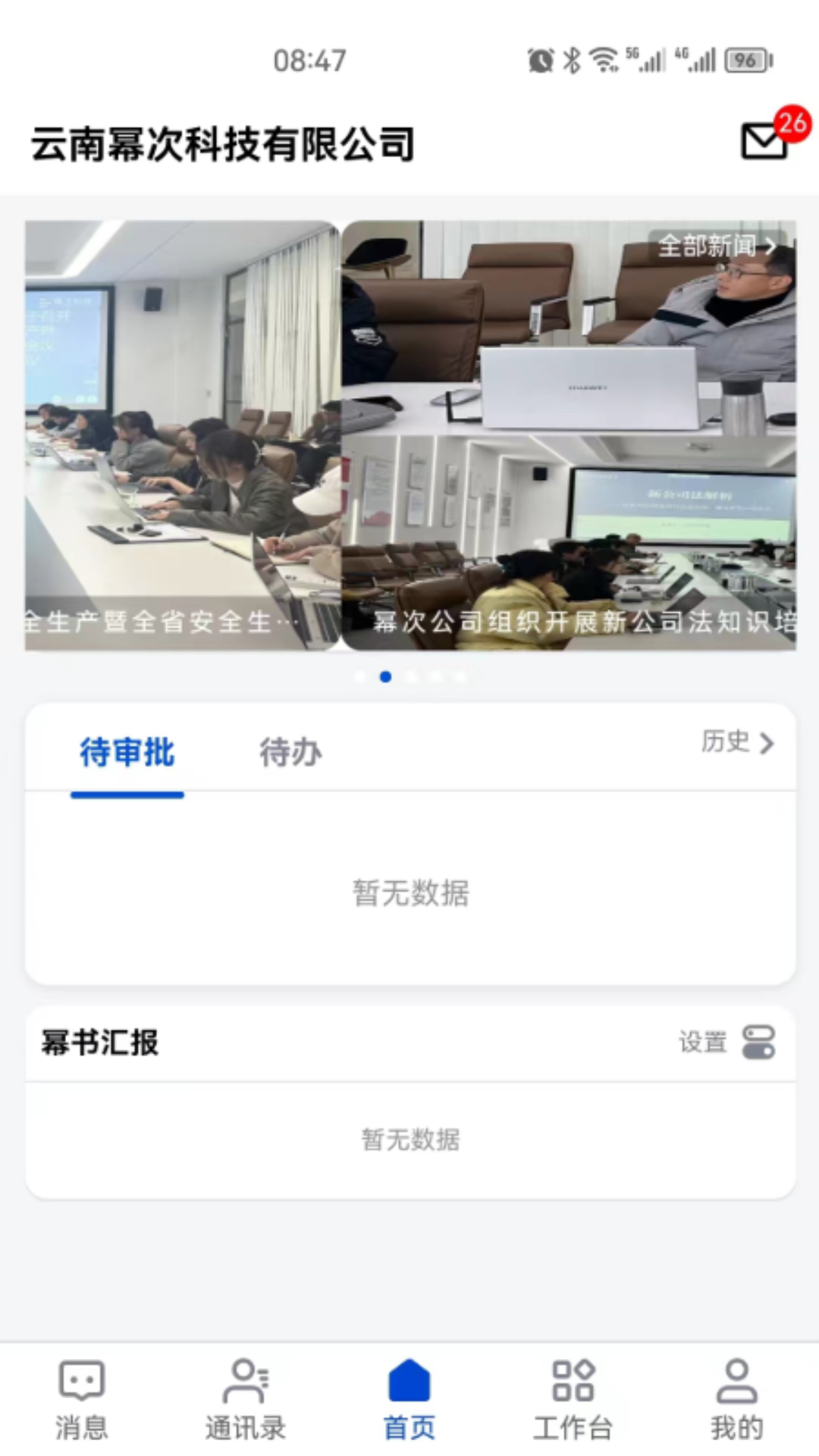The image size is (819, 1456).
Task: Switch to the 待办 tab
Action: tap(289, 753)
